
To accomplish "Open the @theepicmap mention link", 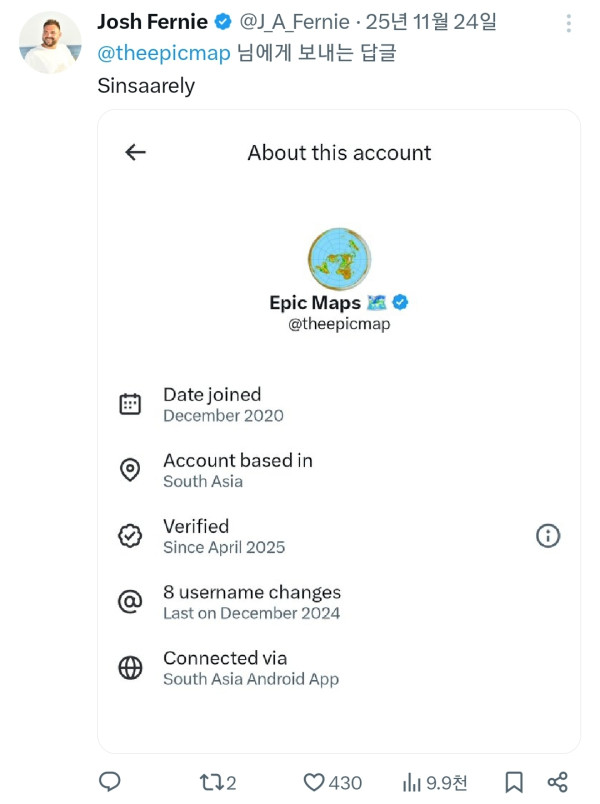I will click(x=164, y=54).
